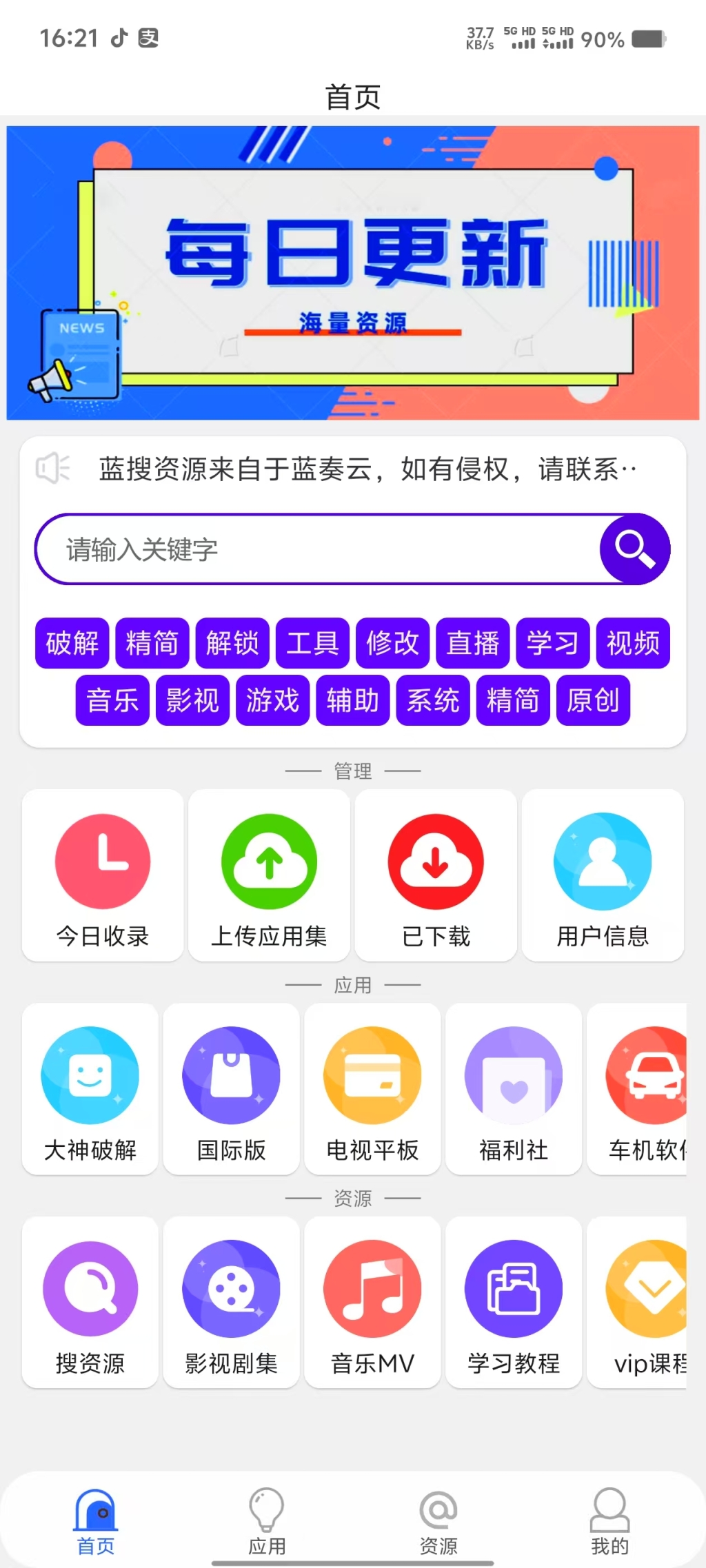Select the 破解 keyword chip
This screenshot has width=706, height=1568.
[x=72, y=643]
